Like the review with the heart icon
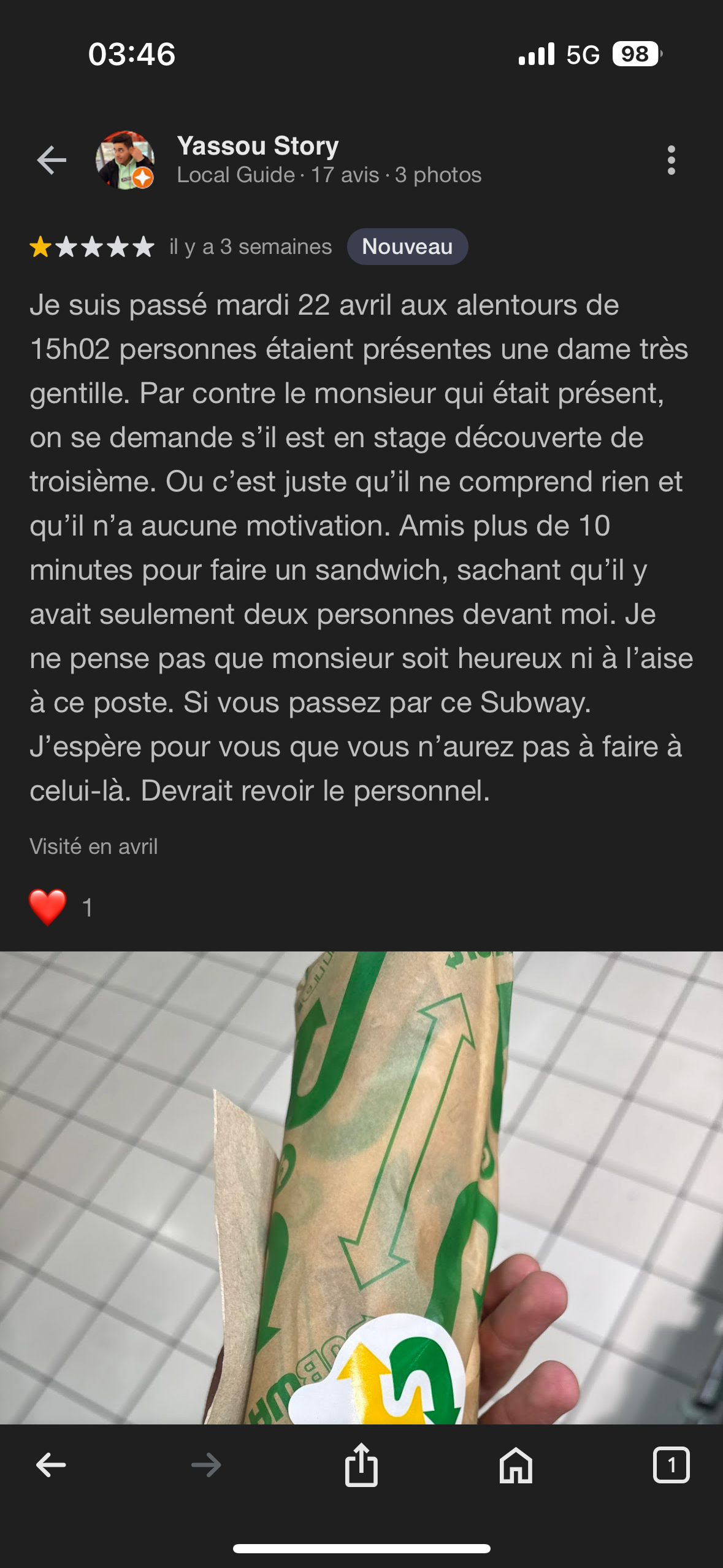This screenshot has width=723, height=1568. click(x=48, y=907)
